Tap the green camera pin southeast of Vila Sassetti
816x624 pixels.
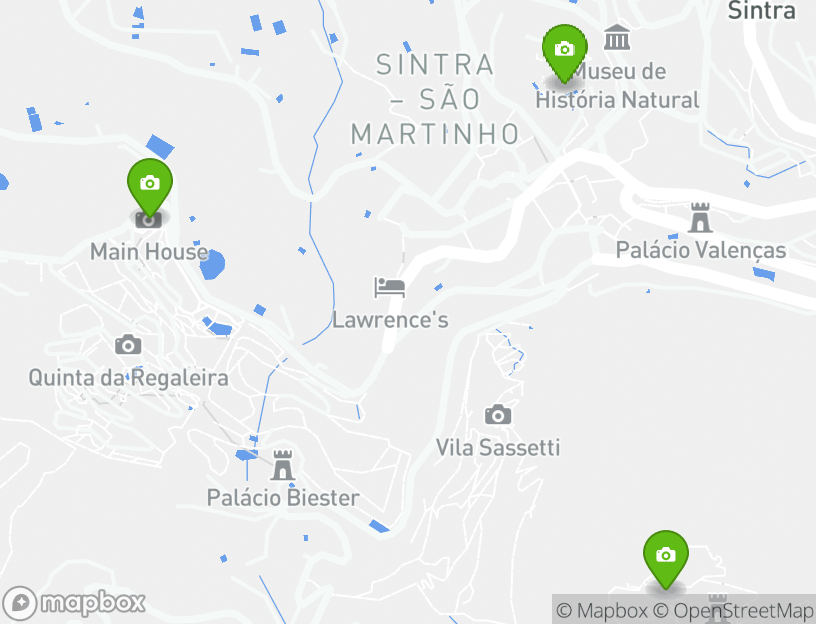665,556
